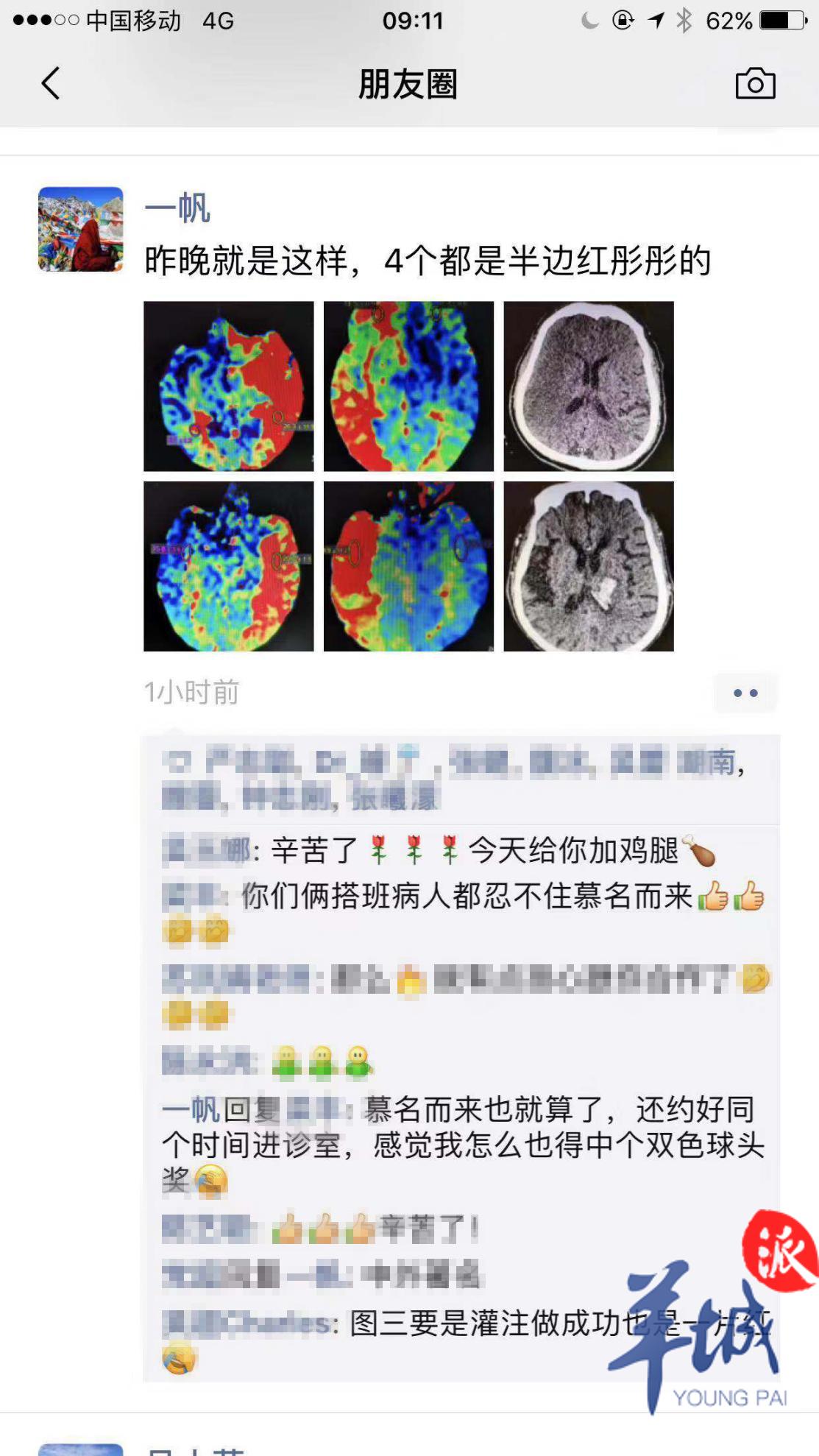Open the like/comment two-dot button
Screen dimensions: 819x1456
[x=745, y=693]
